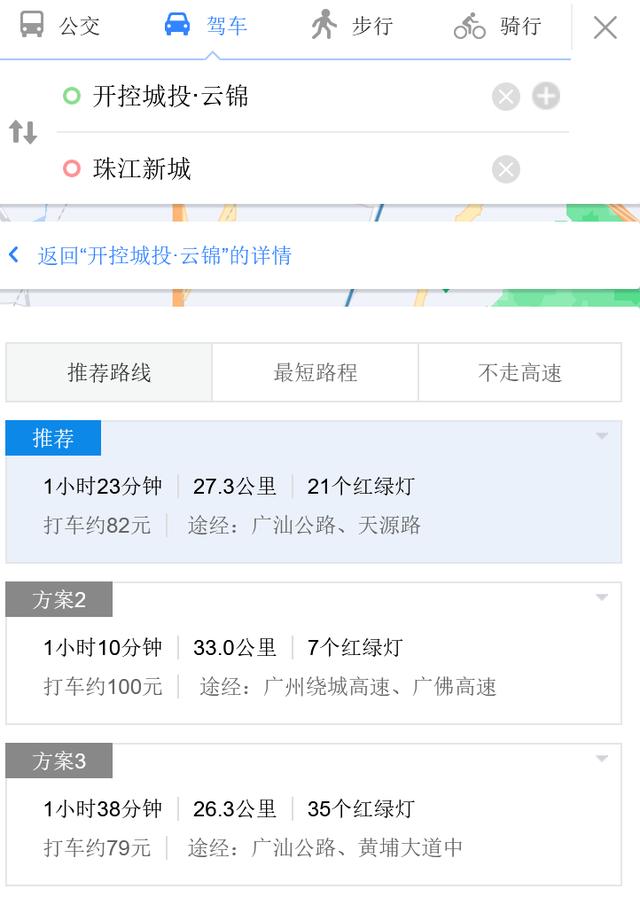Open the 推荐 route via 广汕公路、天源路
The height and width of the screenshot is (905, 640).
300,505
